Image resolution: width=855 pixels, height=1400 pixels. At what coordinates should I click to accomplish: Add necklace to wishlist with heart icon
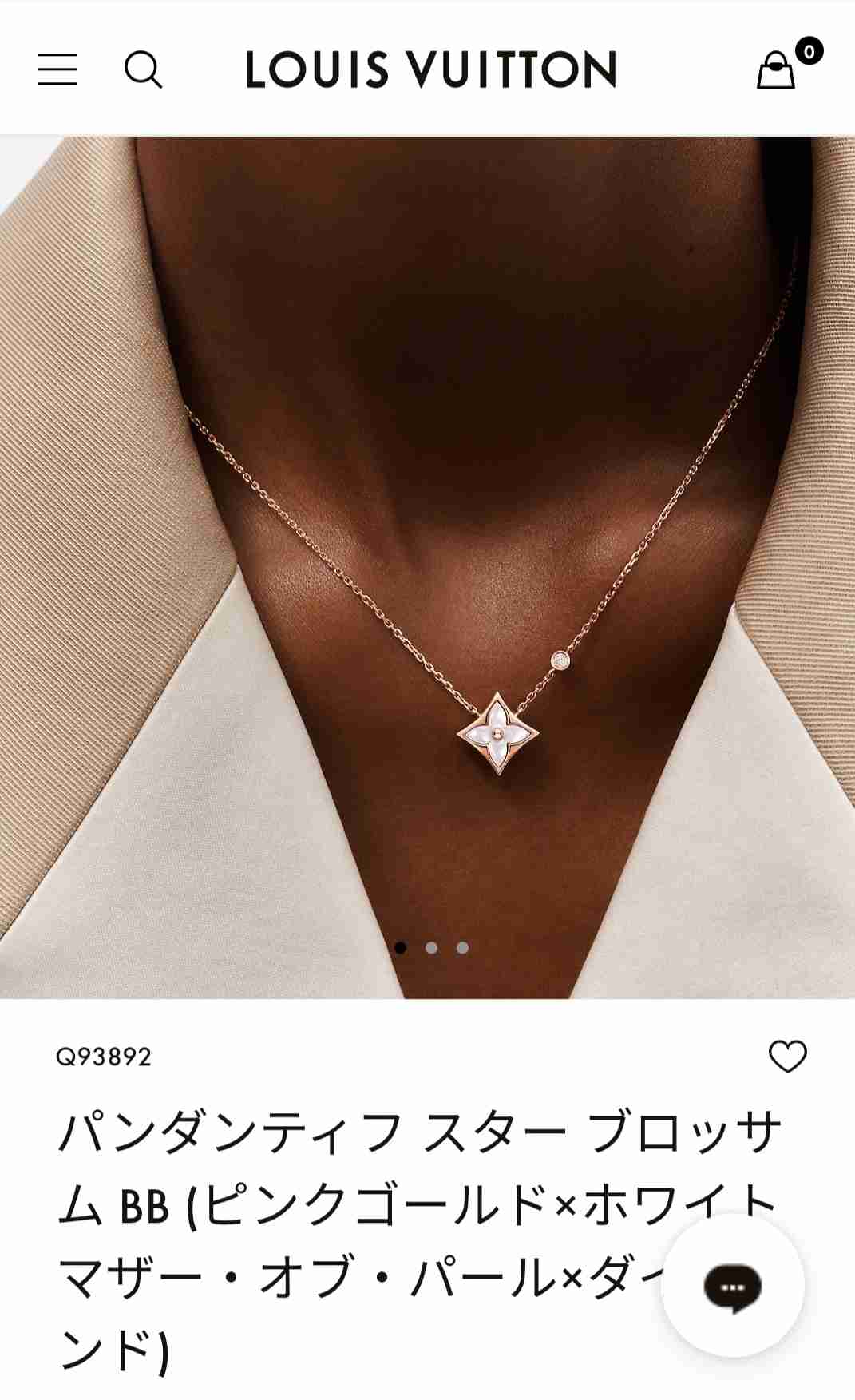click(x=787, y=1057)
